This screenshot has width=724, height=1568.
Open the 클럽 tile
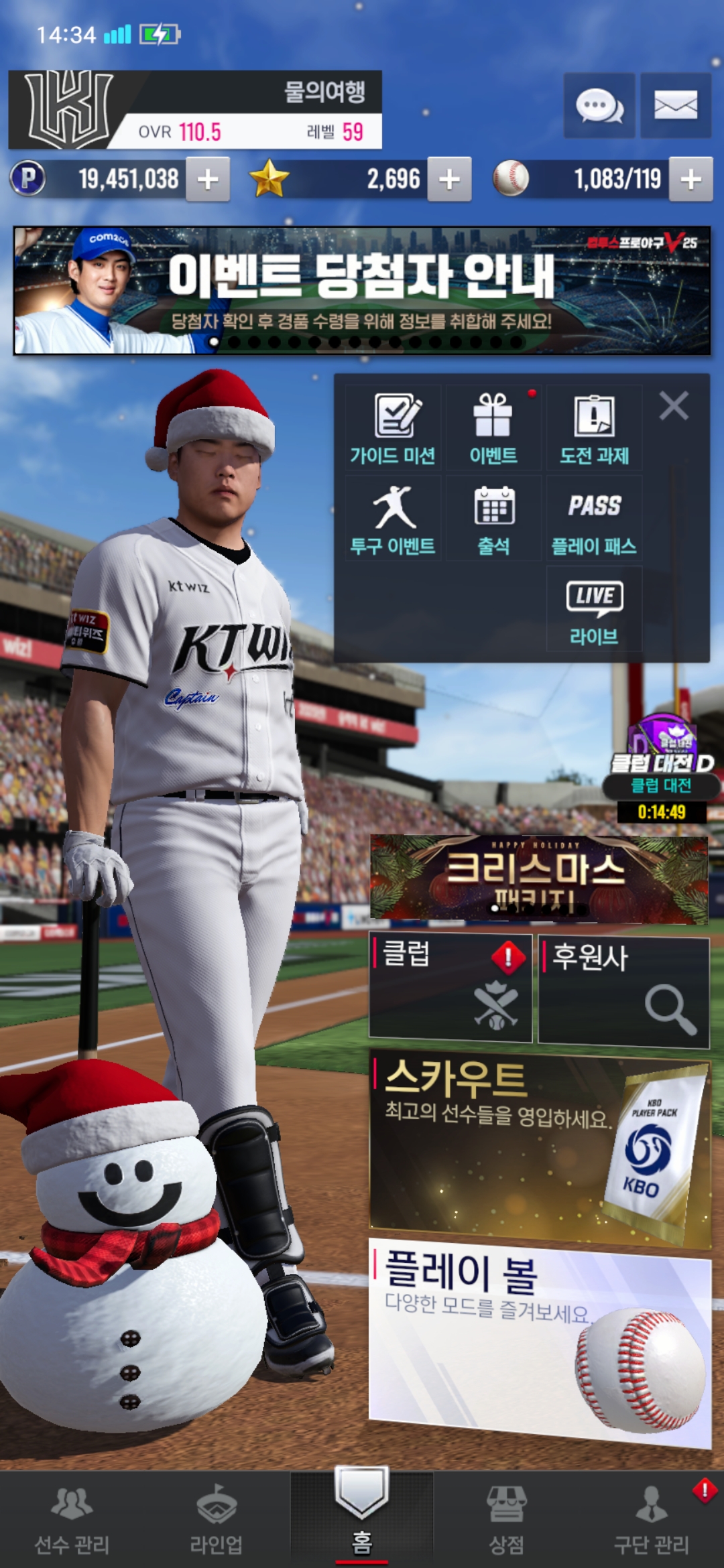click(450, 988)
